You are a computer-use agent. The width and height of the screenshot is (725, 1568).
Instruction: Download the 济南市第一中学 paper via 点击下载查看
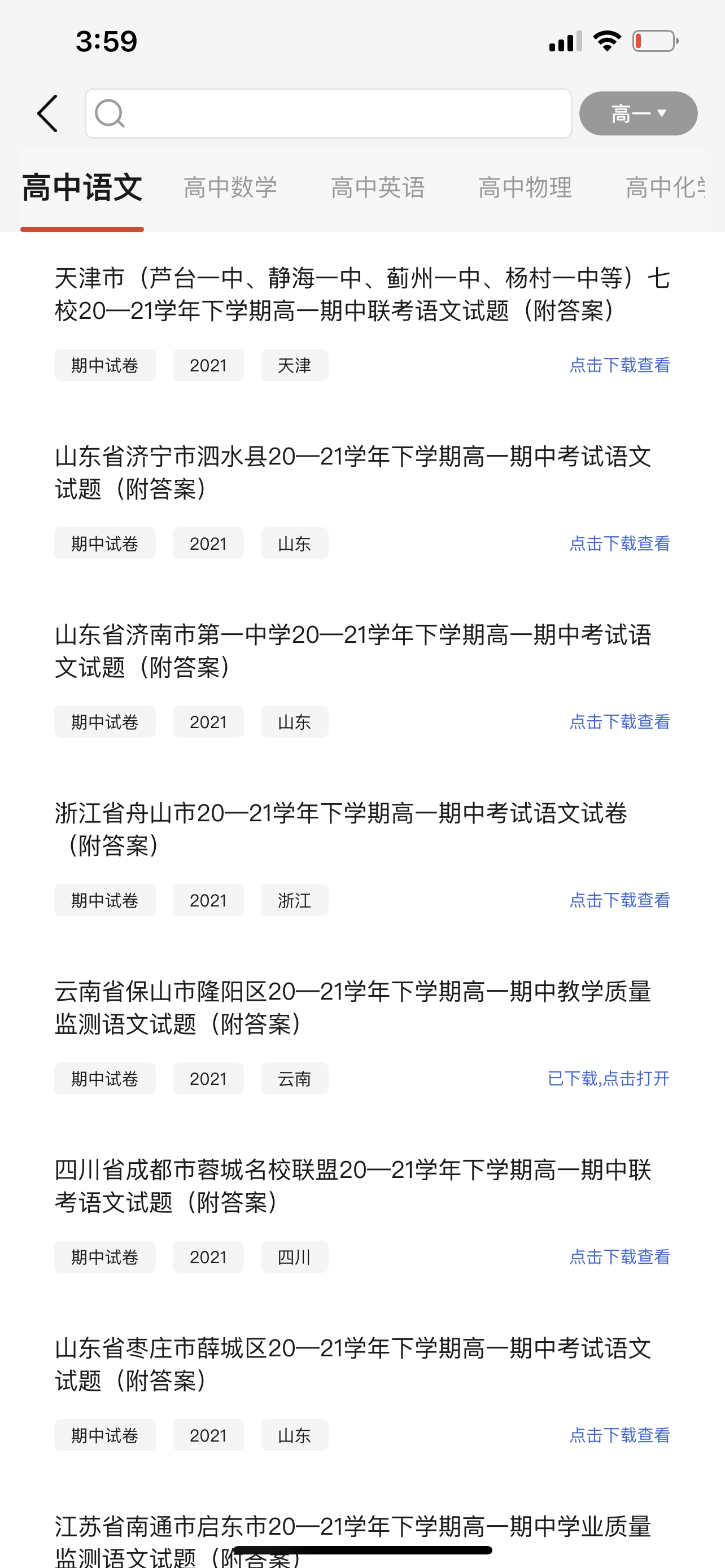[619, 722]
